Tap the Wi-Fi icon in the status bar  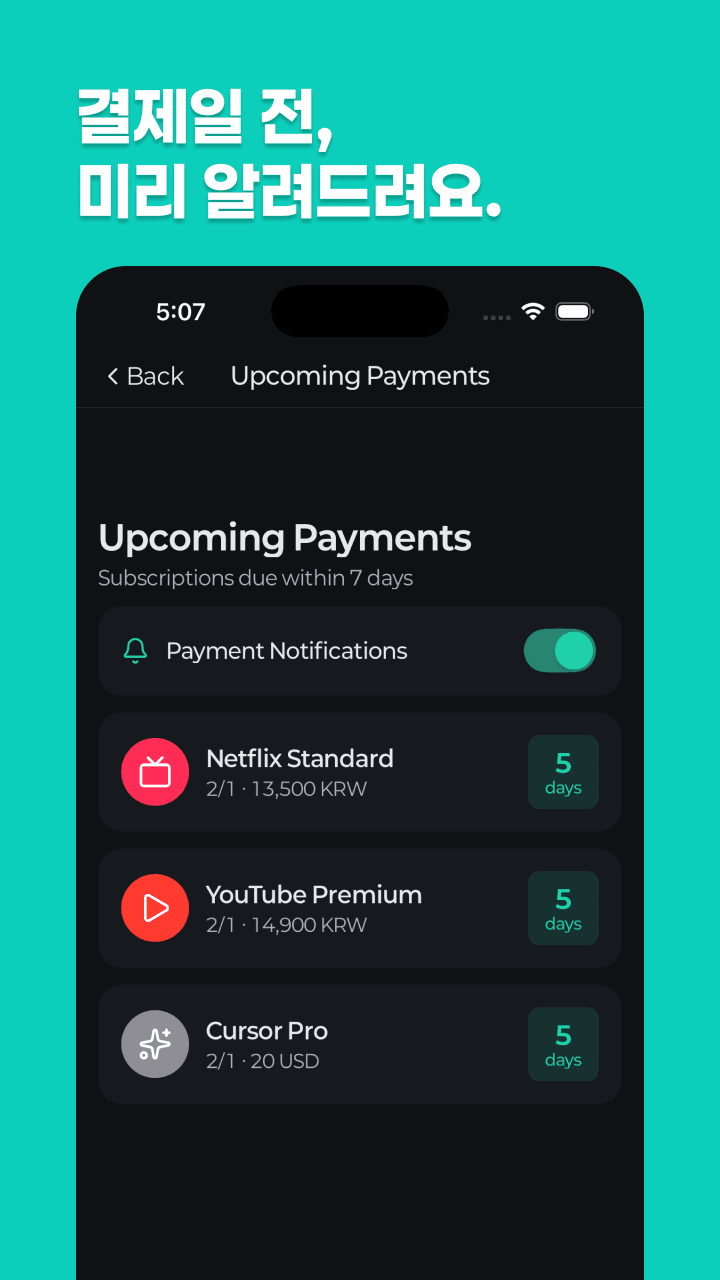[532, 311]
